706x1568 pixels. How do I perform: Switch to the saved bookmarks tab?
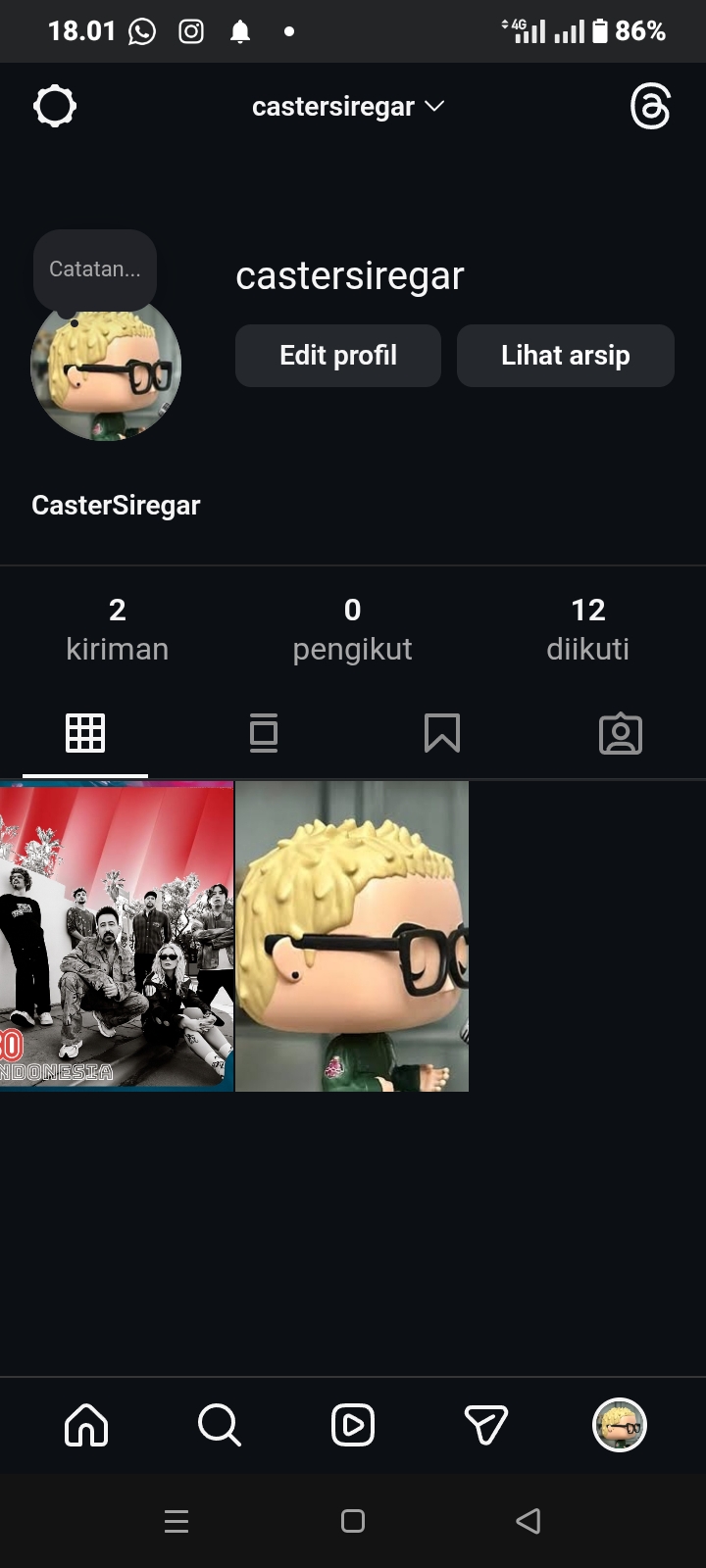441,733
